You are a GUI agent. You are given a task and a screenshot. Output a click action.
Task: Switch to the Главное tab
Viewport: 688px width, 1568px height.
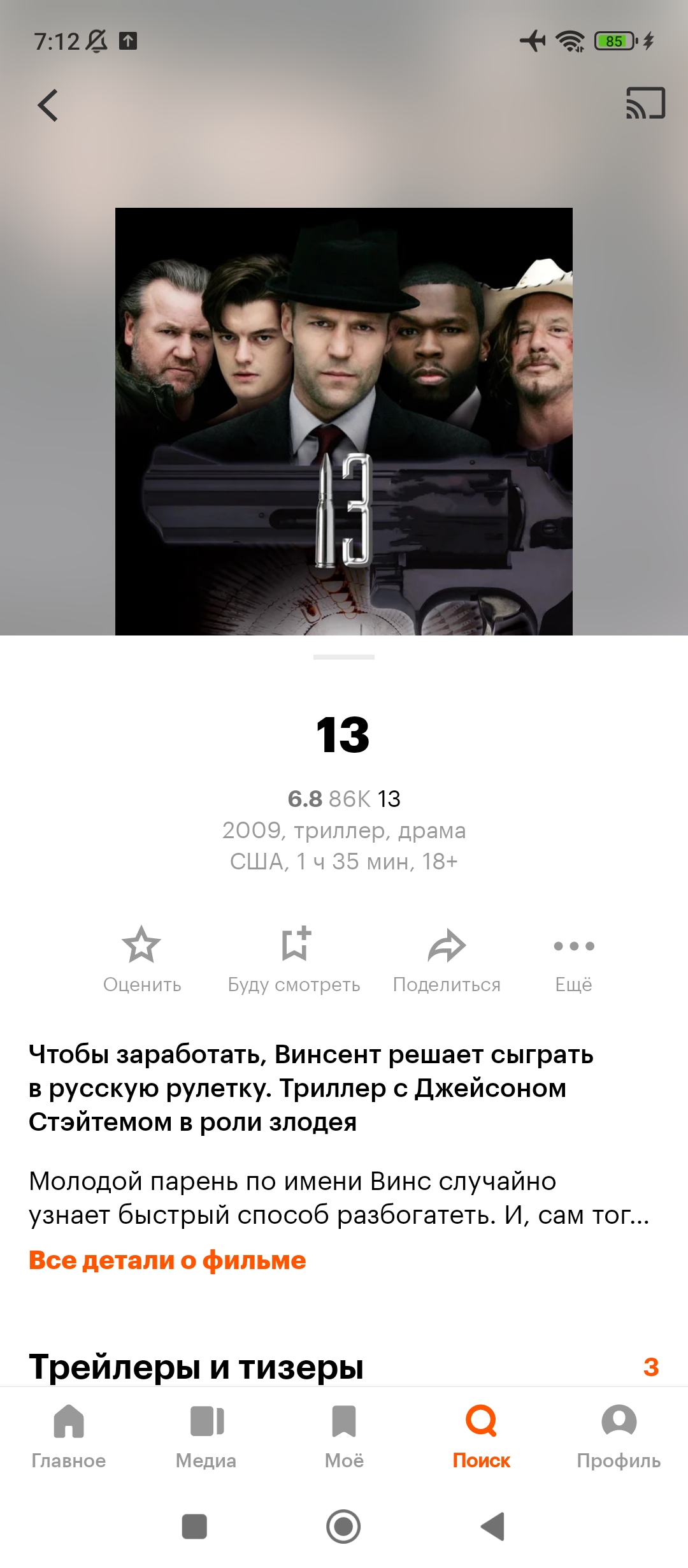(x=69, y=1434)
